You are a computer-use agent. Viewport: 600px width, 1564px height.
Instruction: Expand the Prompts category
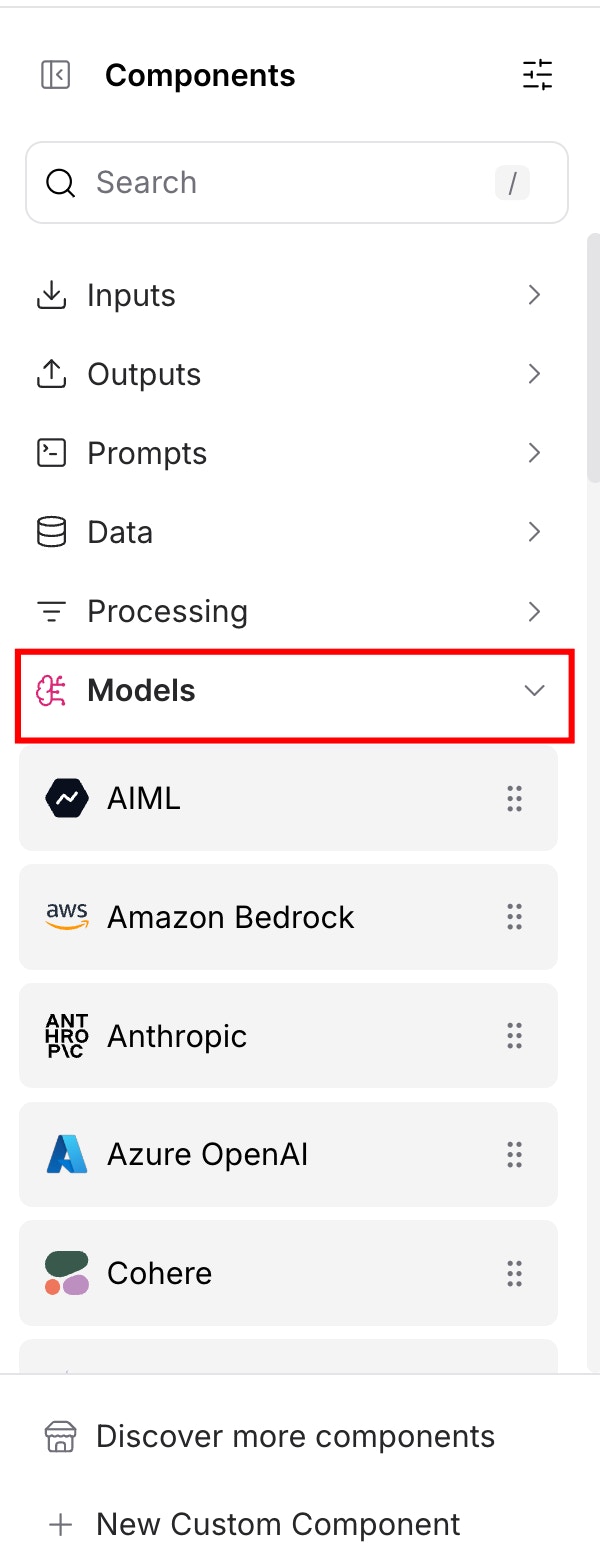point(290,453)
